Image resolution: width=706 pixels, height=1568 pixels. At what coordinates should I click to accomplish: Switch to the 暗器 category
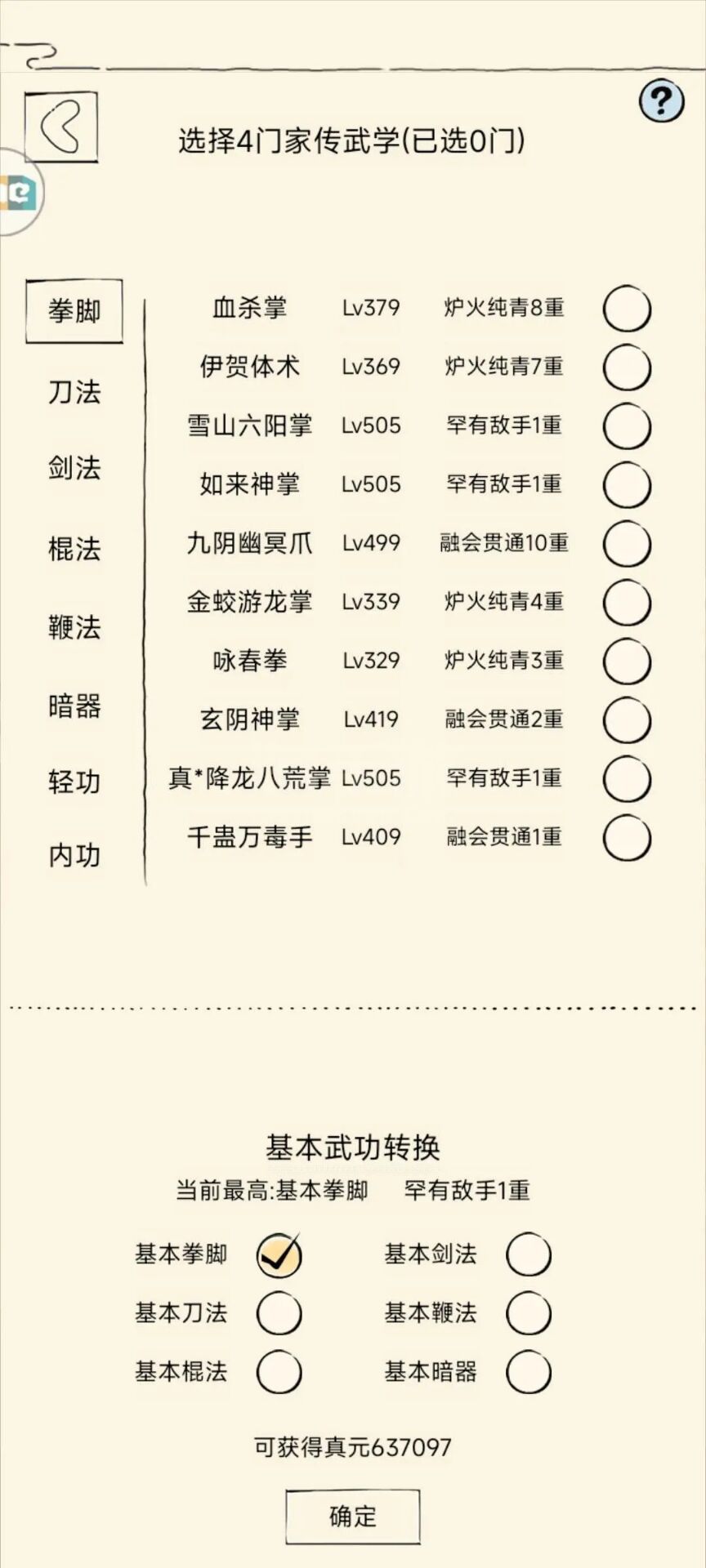pyautogui.click(x=74, y=706)
